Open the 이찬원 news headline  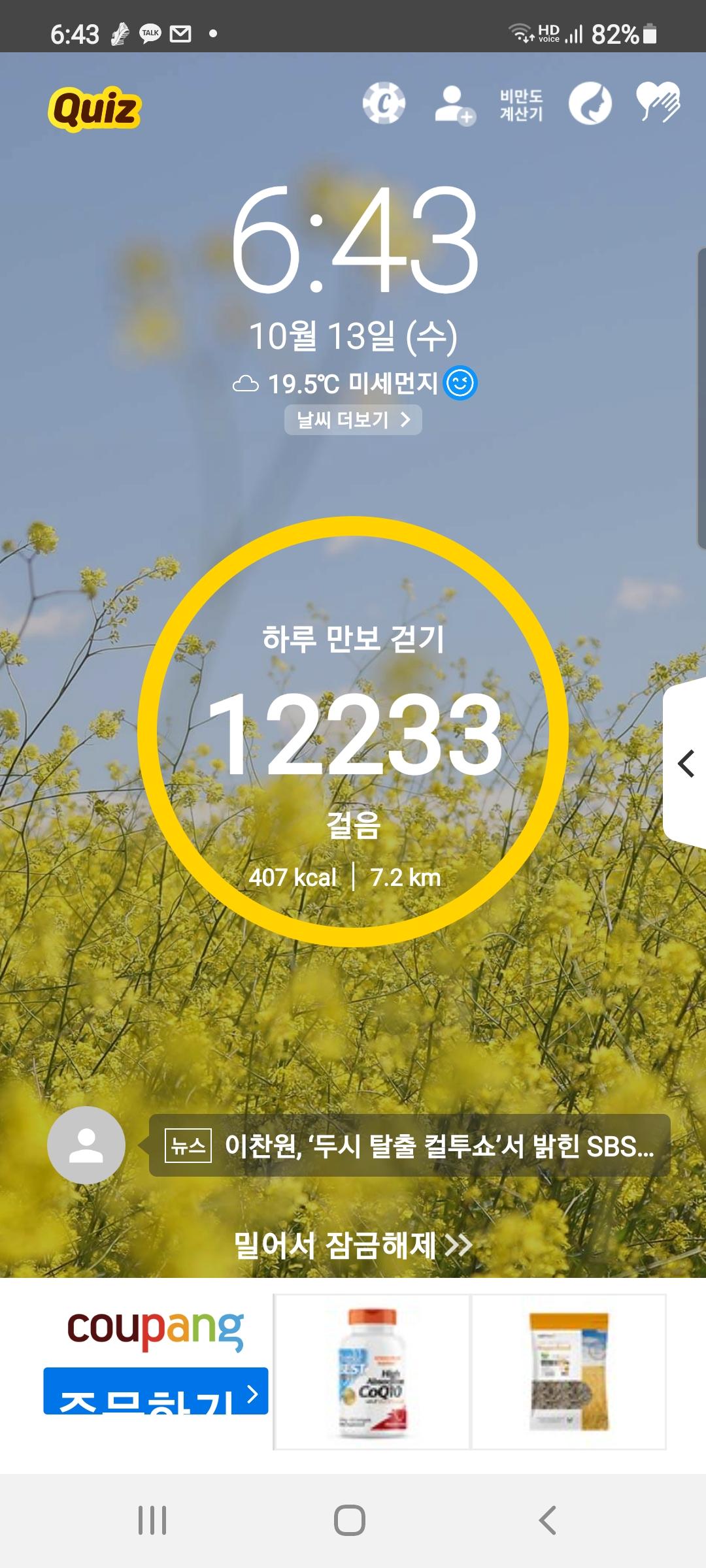(410, 1146)
